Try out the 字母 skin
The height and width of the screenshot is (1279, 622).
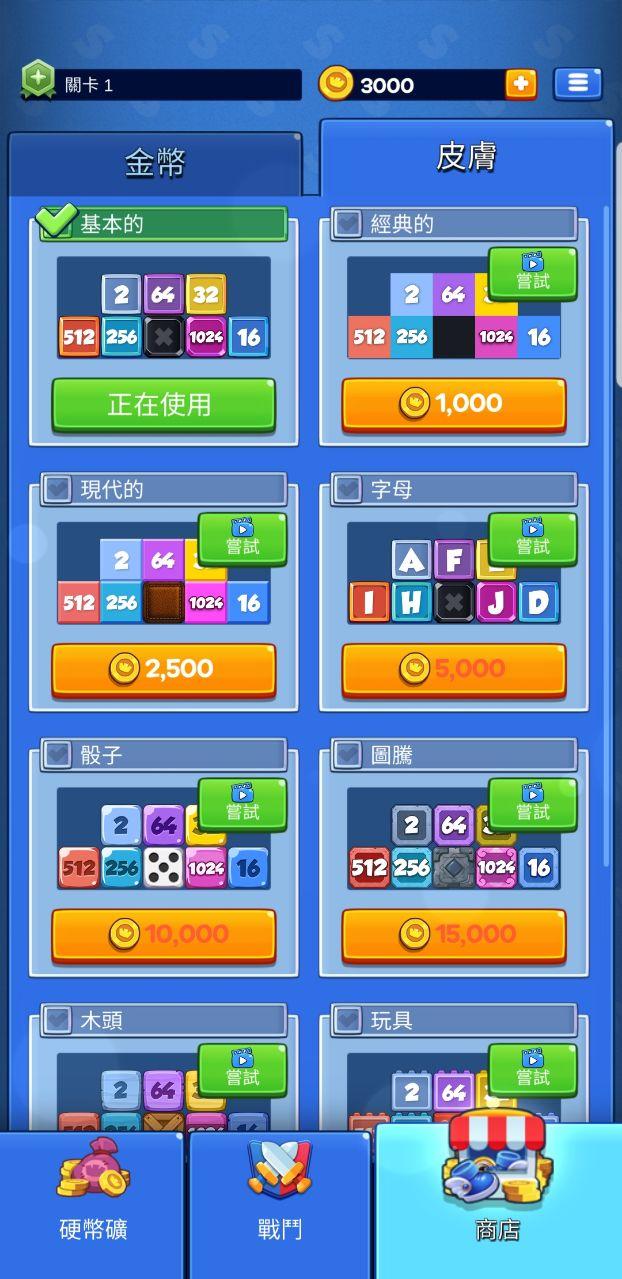coord(533,539)
